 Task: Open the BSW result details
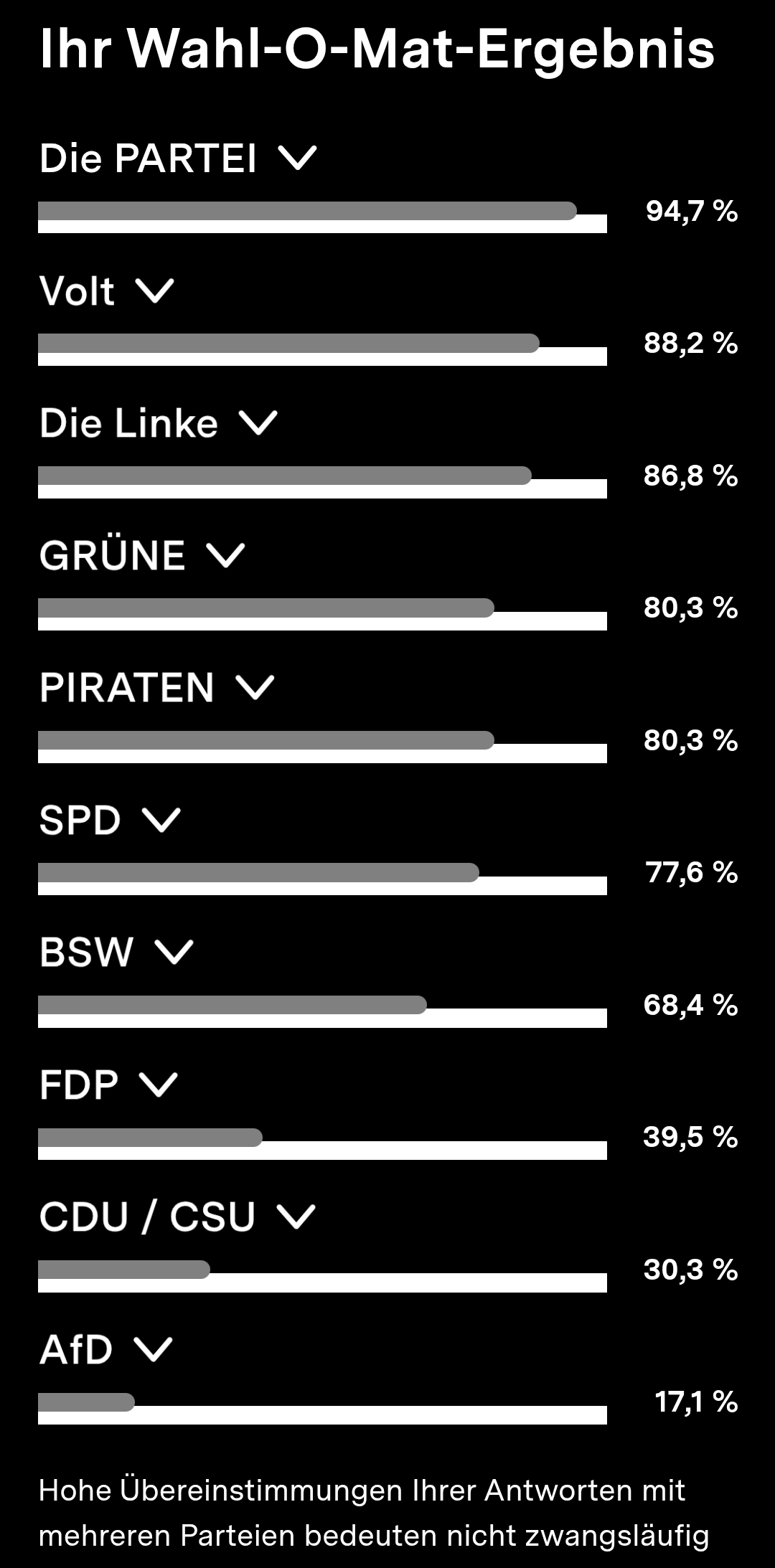coord(174,953)
